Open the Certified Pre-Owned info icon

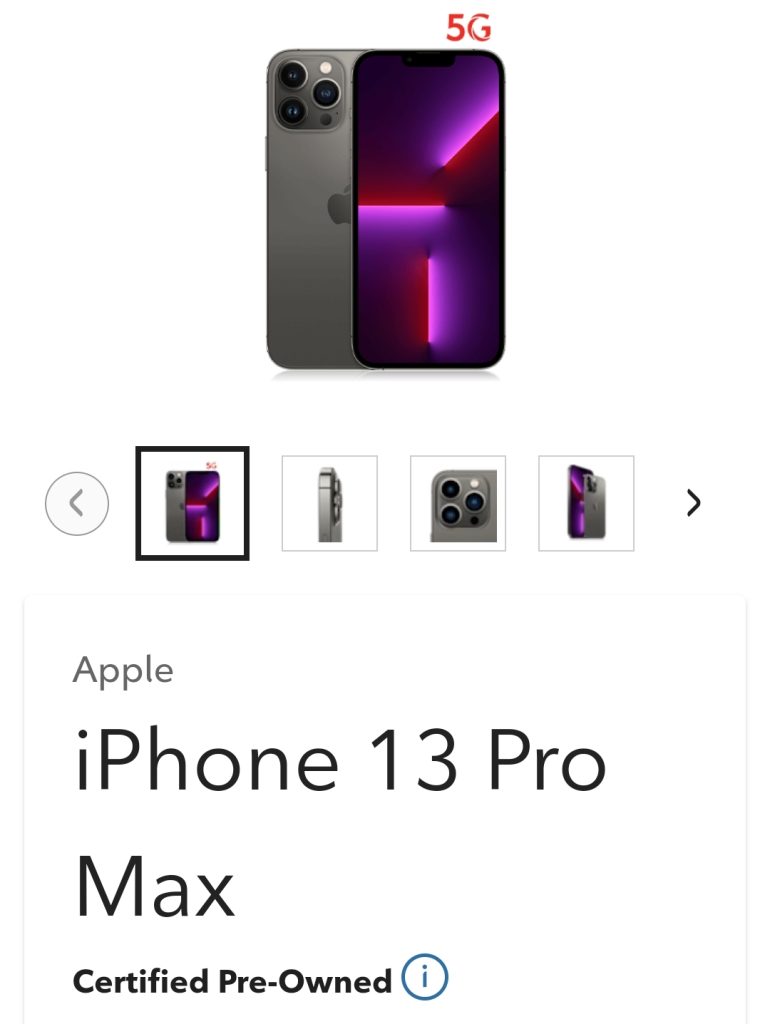pos(425,978)
